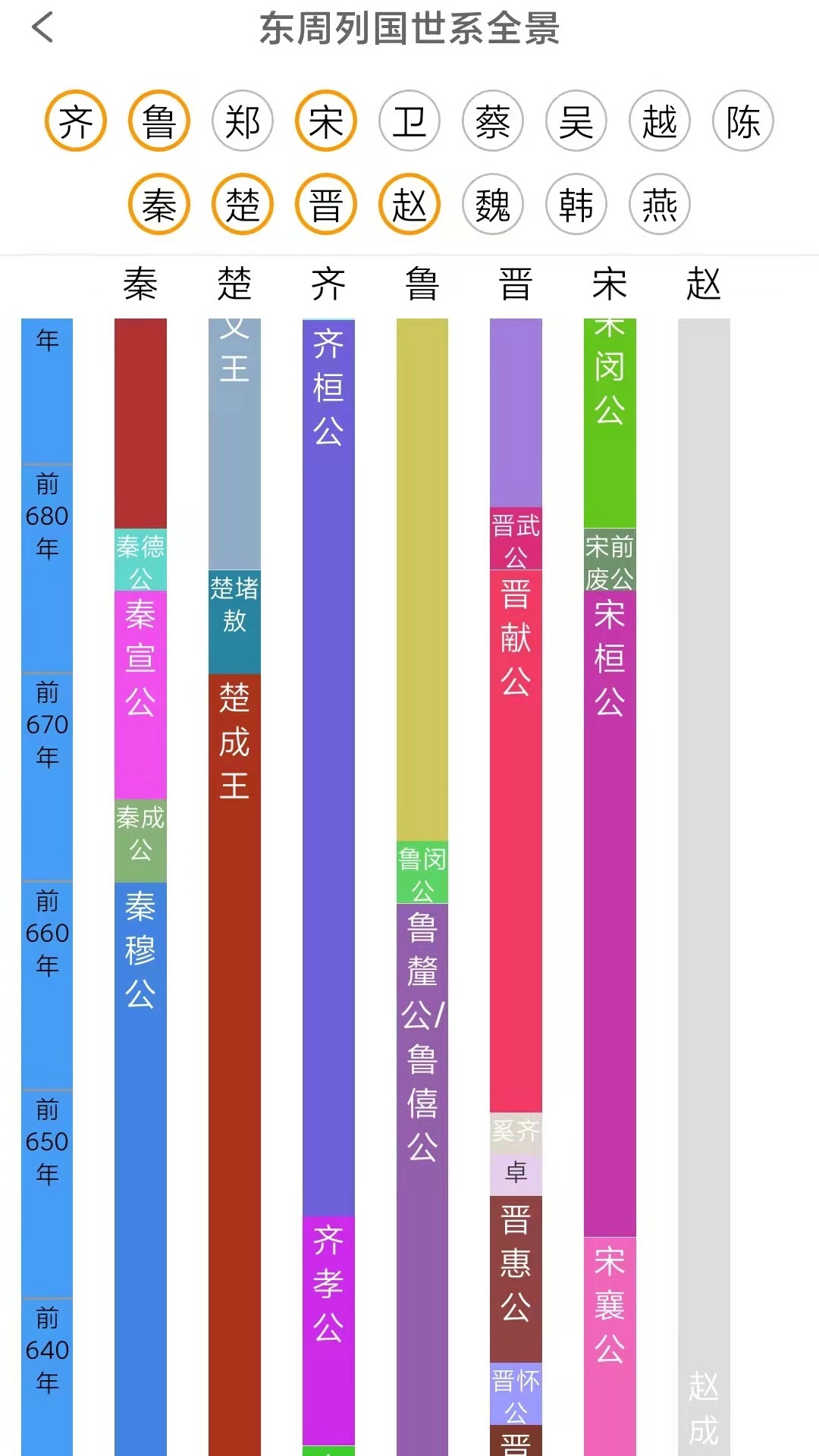The image size is (819, 1456).
Task: Enable the 陈 state chip
Action: click(743, 121)
